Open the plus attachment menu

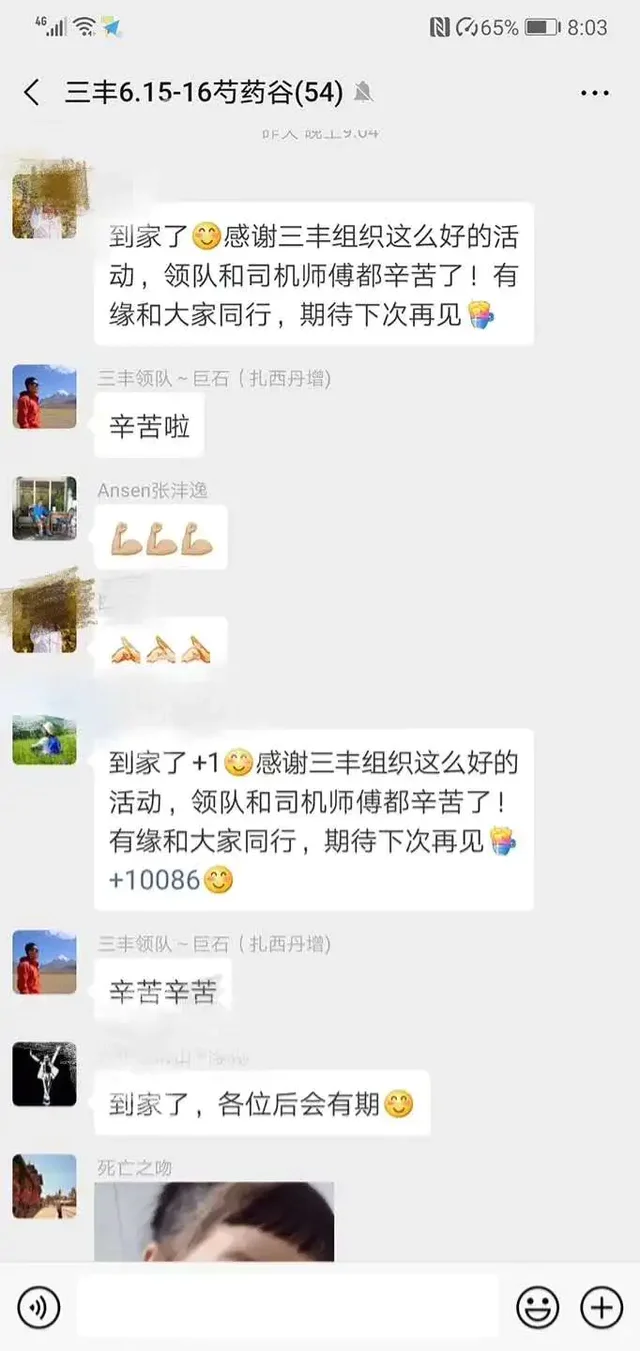[x=601, y=1306]
